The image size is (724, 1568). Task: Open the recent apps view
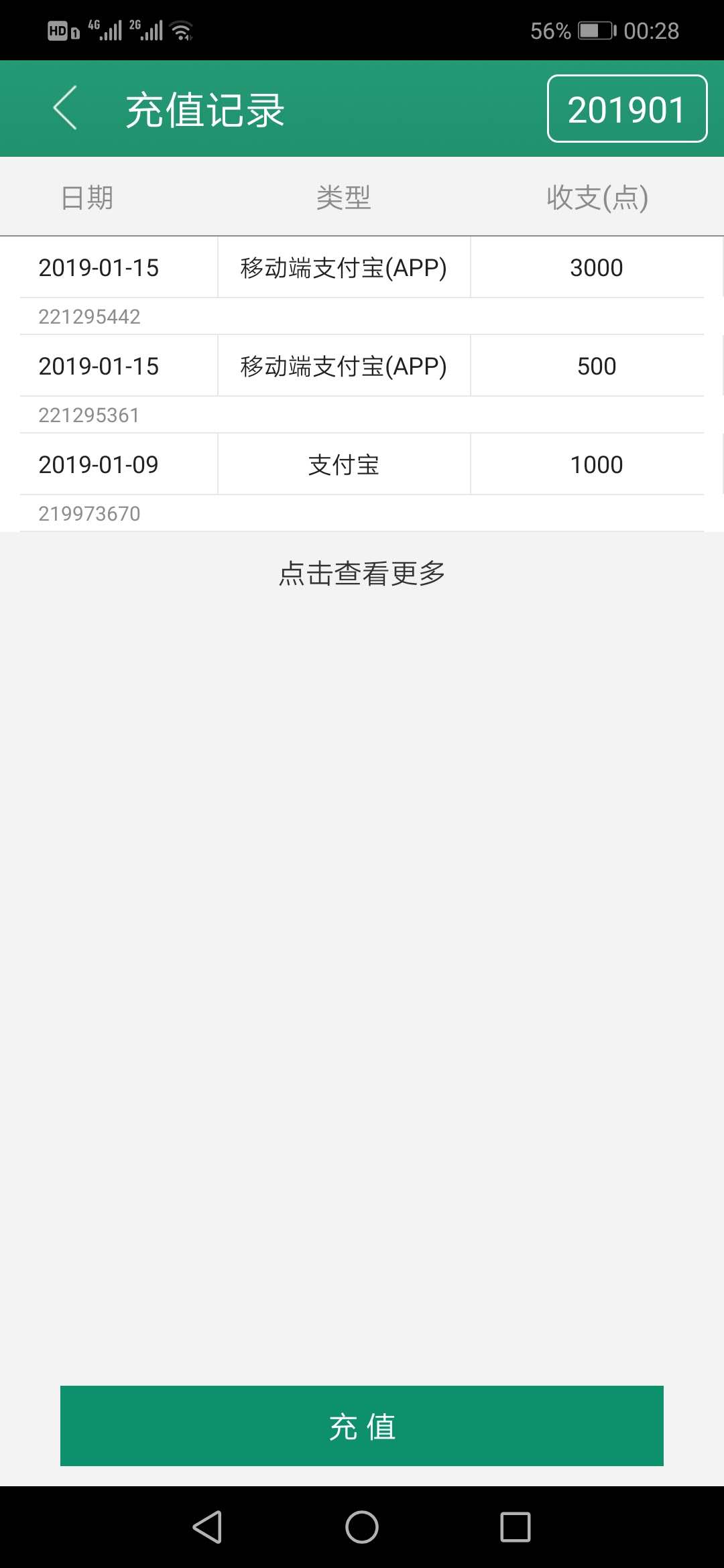tap(515, 1527)
